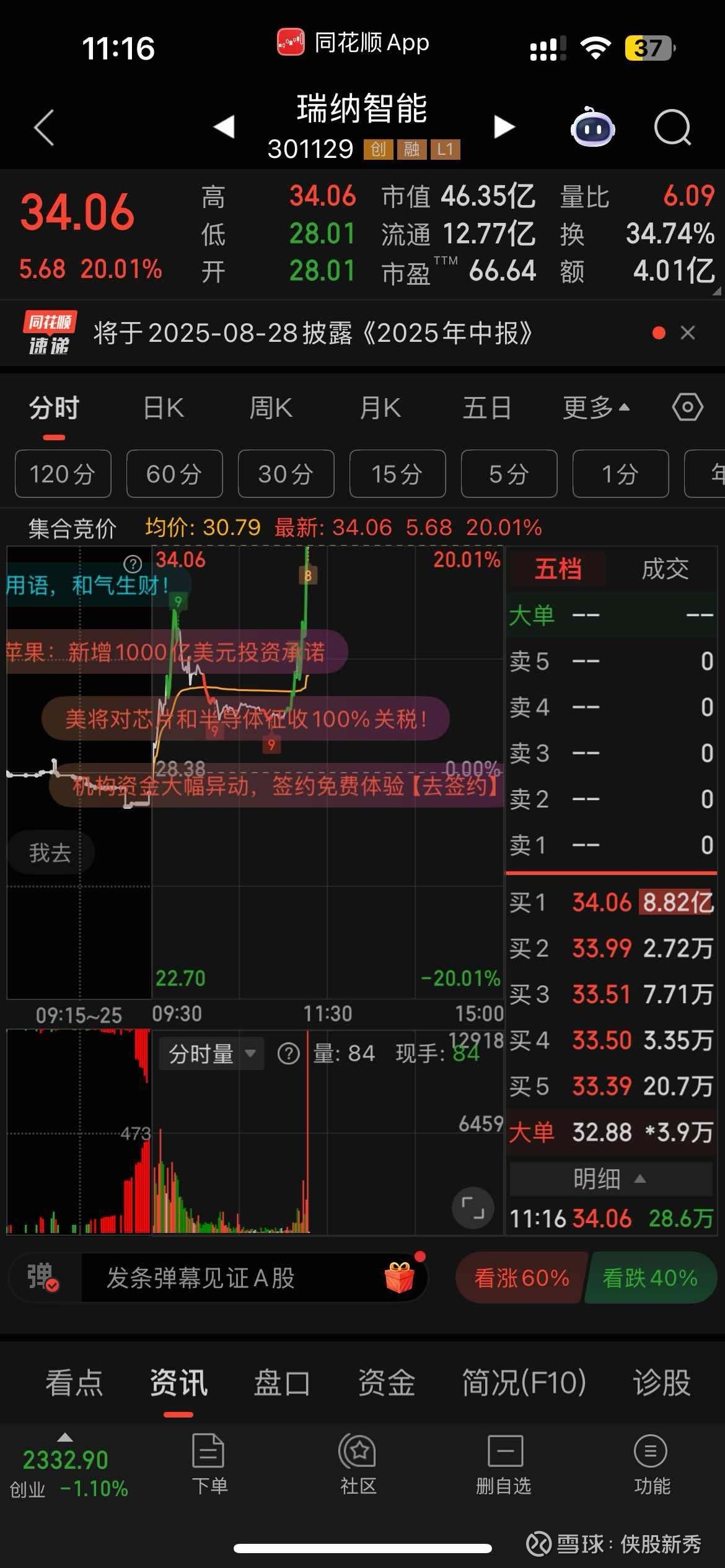Image resolution: width=725 pixels, height=1568 pixels.
Task: Vote 看跌 40%
Action: tap(650, 1278)
